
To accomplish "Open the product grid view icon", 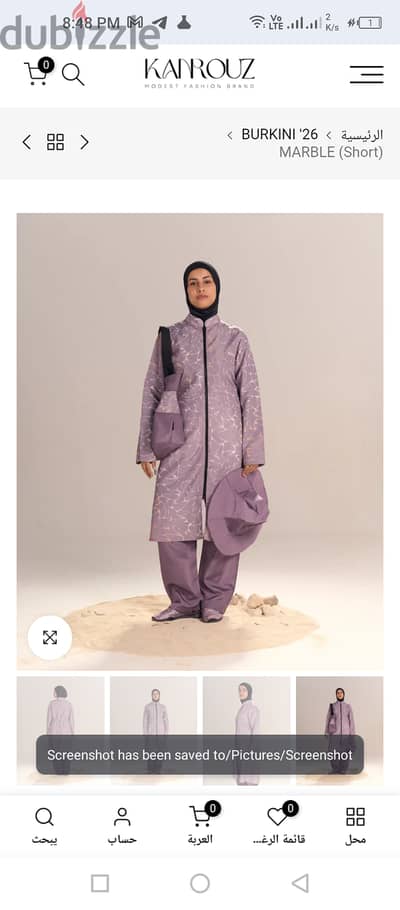I will coord(55,142).
